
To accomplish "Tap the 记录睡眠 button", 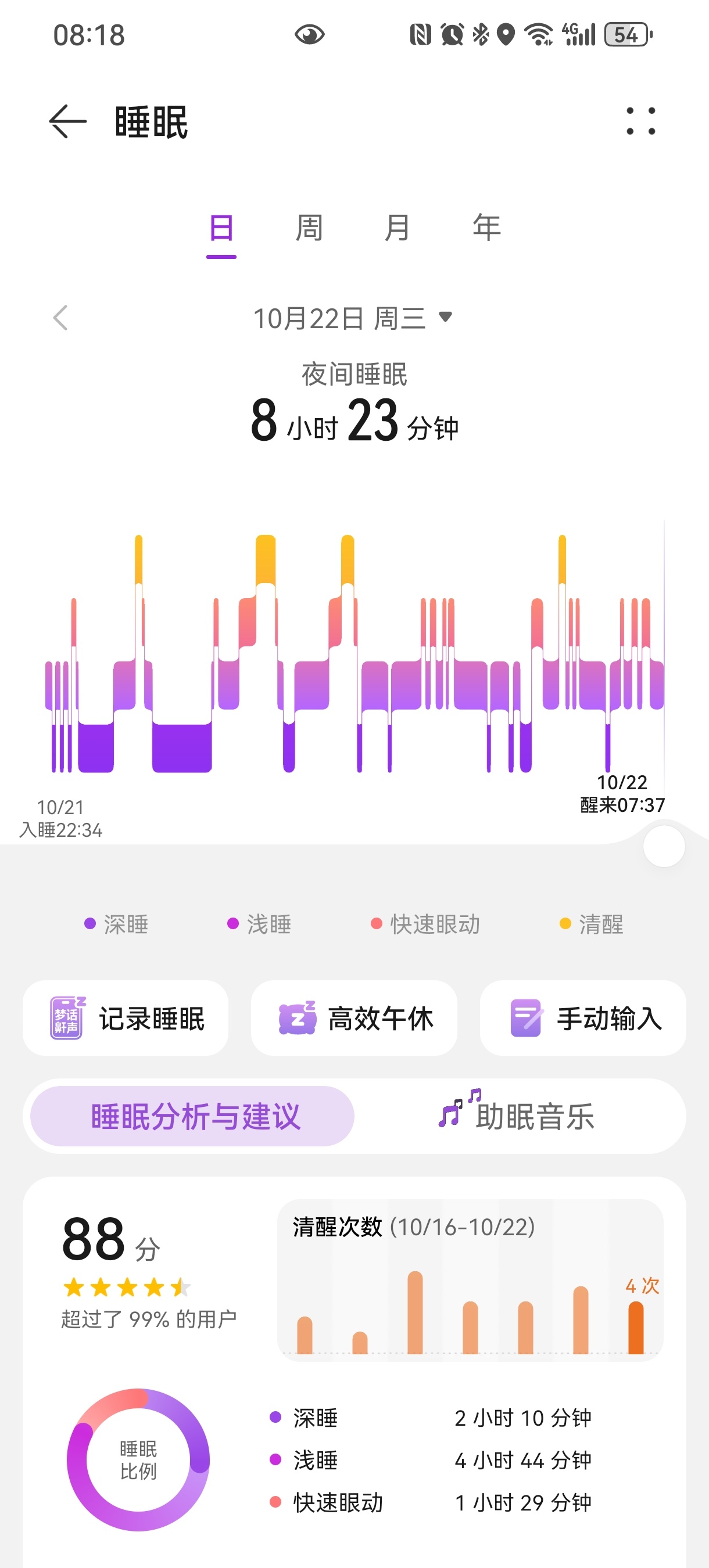I will (x=126, y=1019).
